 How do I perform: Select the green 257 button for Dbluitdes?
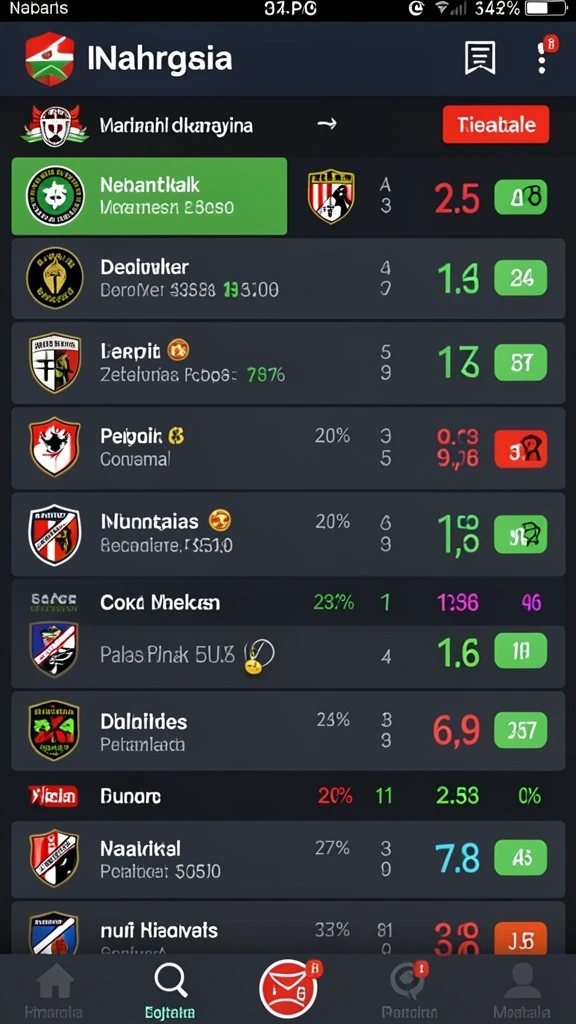tap(520, 730)
